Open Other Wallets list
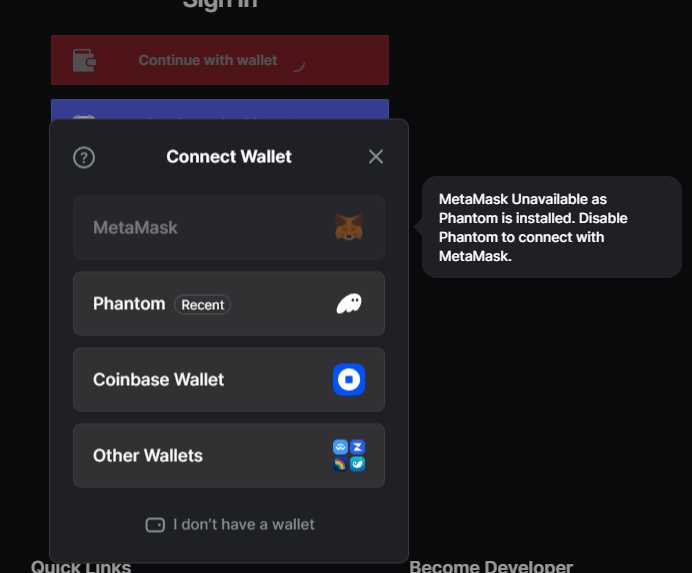Image resolution: width=692 pixels, height=573 pixels. pyautogui.click(x=229, y=456)
